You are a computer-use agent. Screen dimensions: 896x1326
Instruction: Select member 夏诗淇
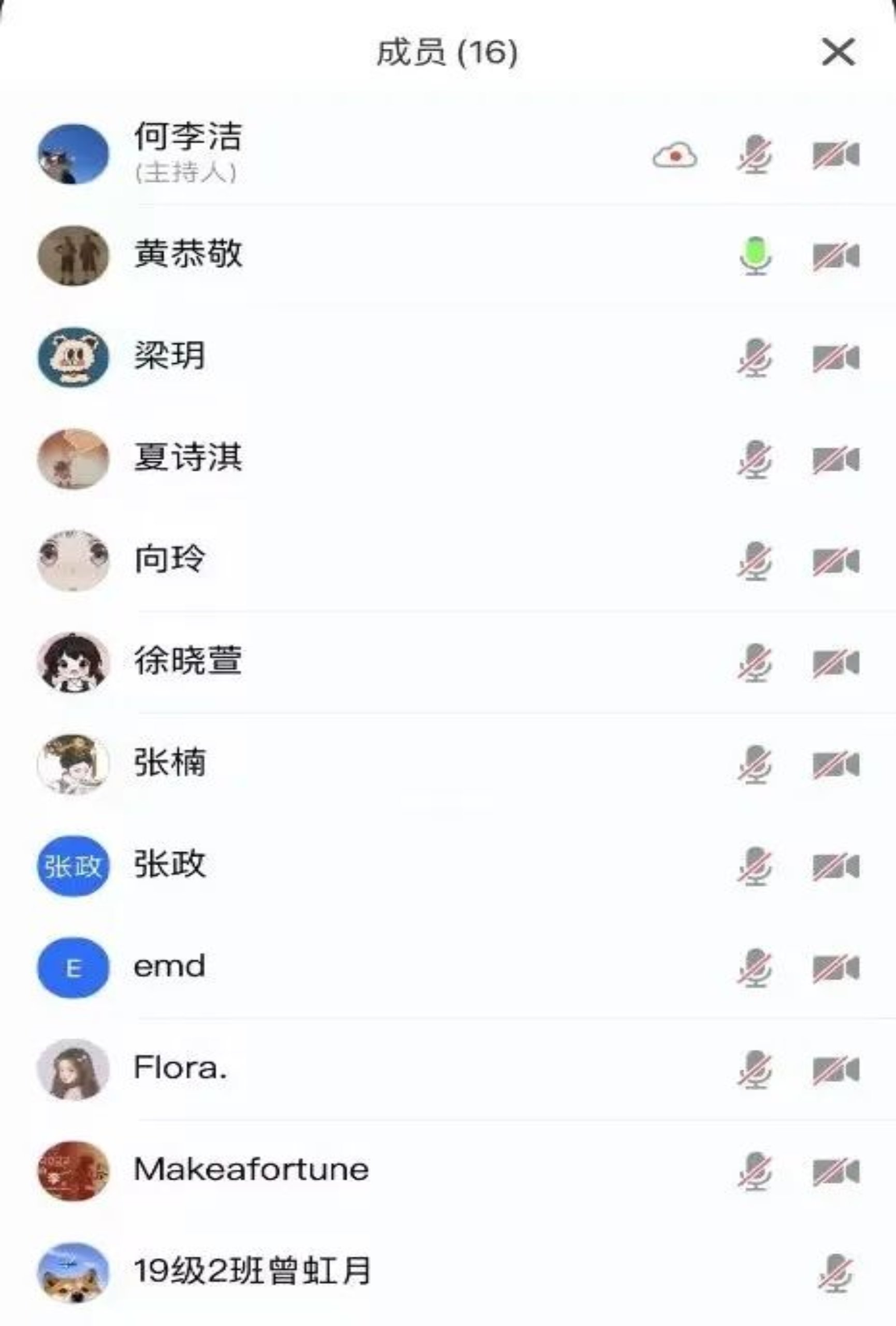click(188, 458)
